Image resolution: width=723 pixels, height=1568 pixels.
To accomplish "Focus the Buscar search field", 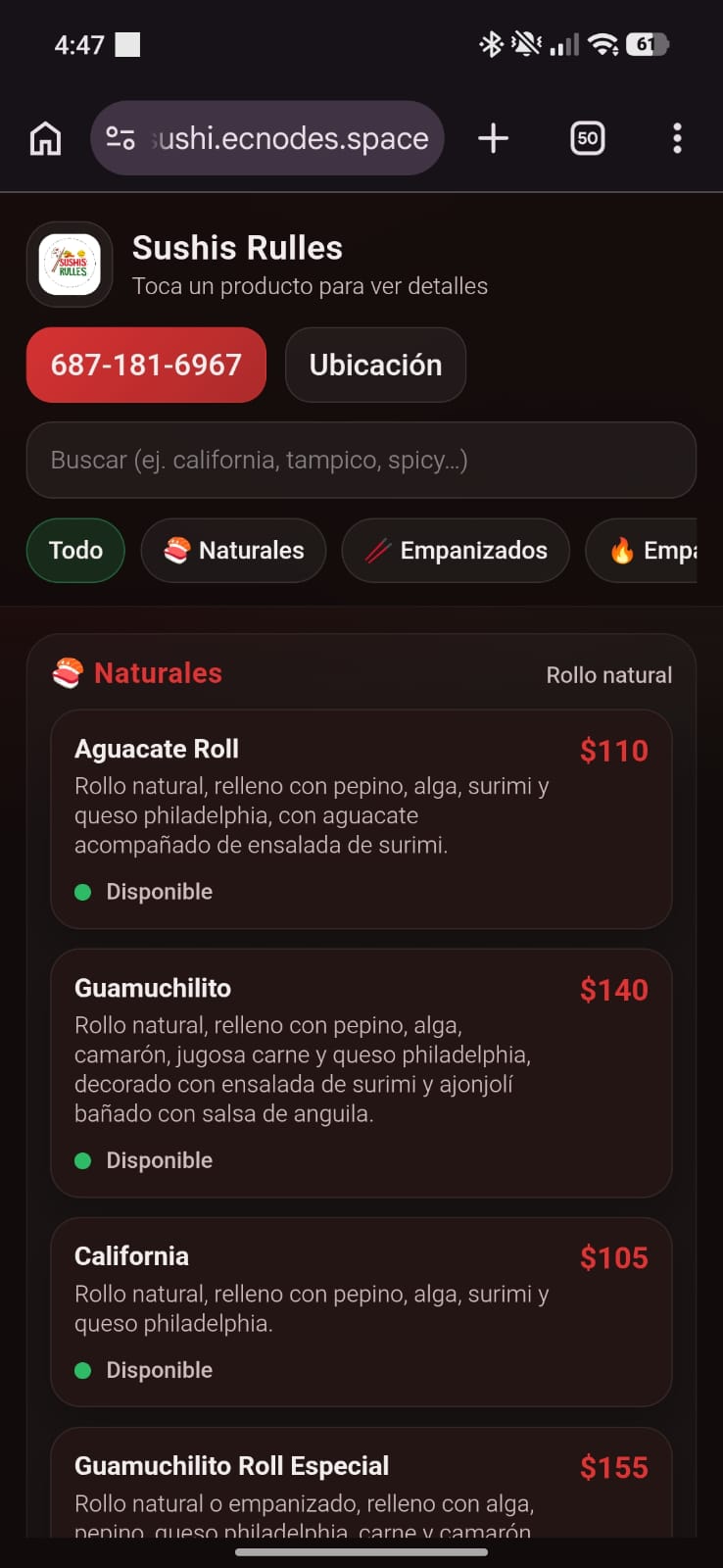I will 361,460.
